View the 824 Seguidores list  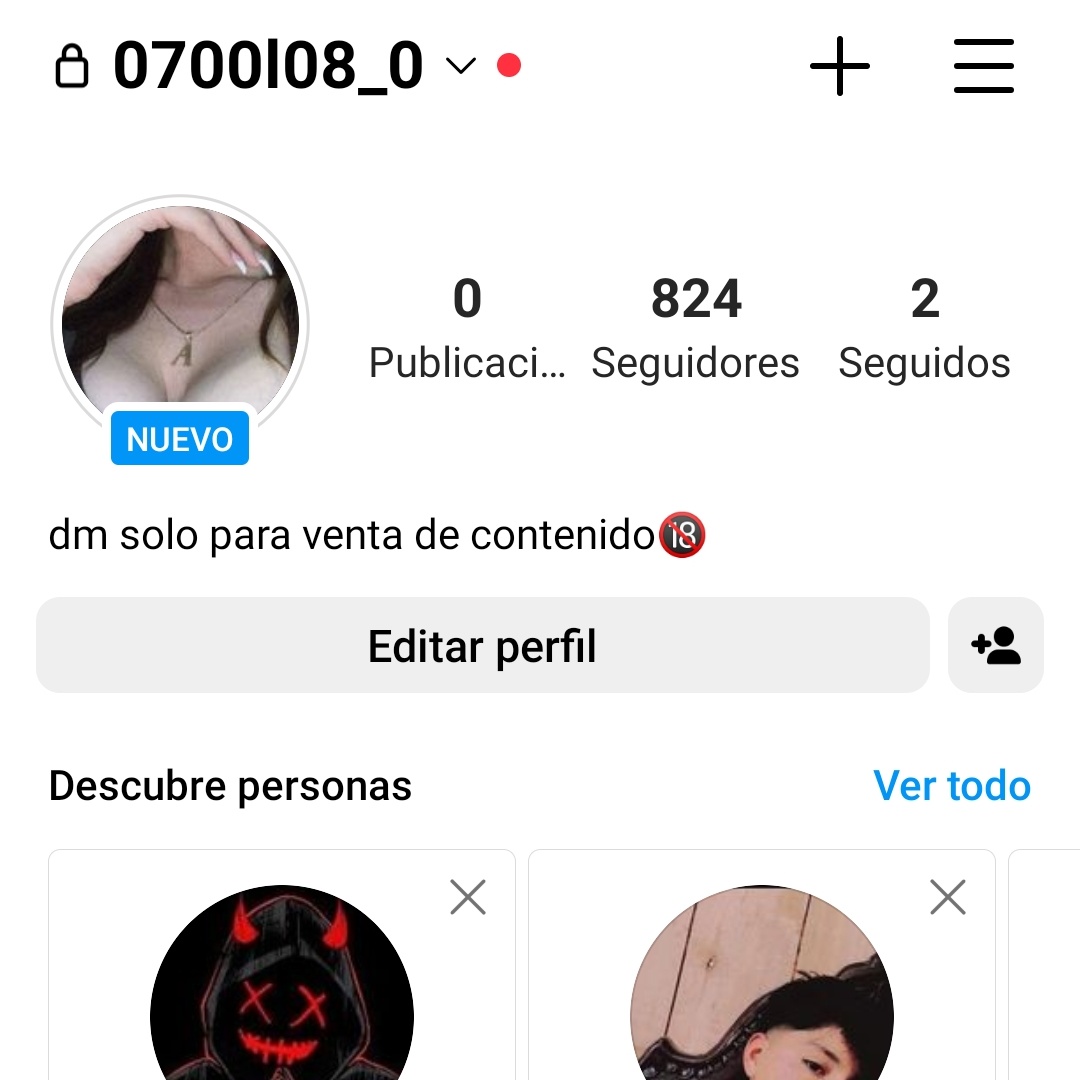tap(696, 329)
